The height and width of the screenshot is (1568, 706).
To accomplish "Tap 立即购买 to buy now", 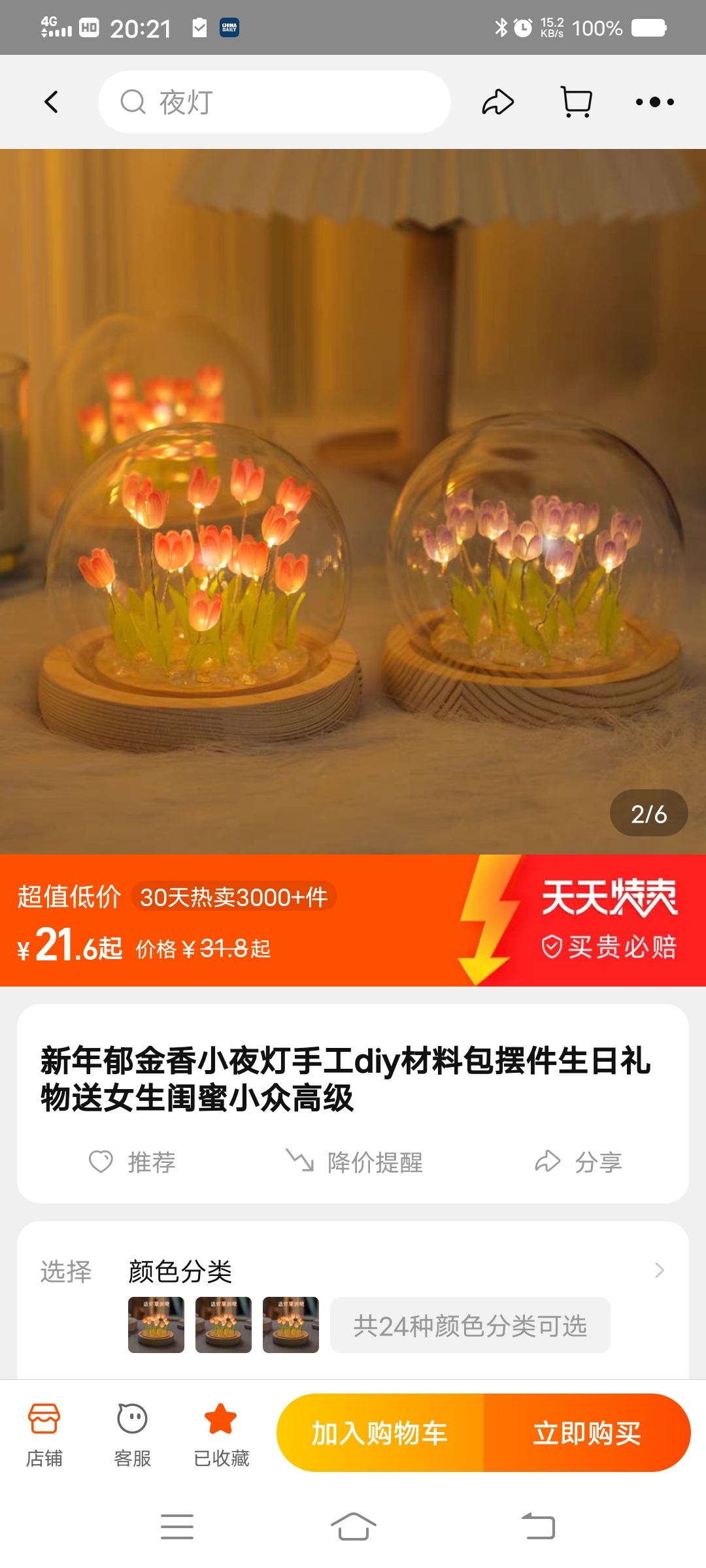I will pos(587,1433).
